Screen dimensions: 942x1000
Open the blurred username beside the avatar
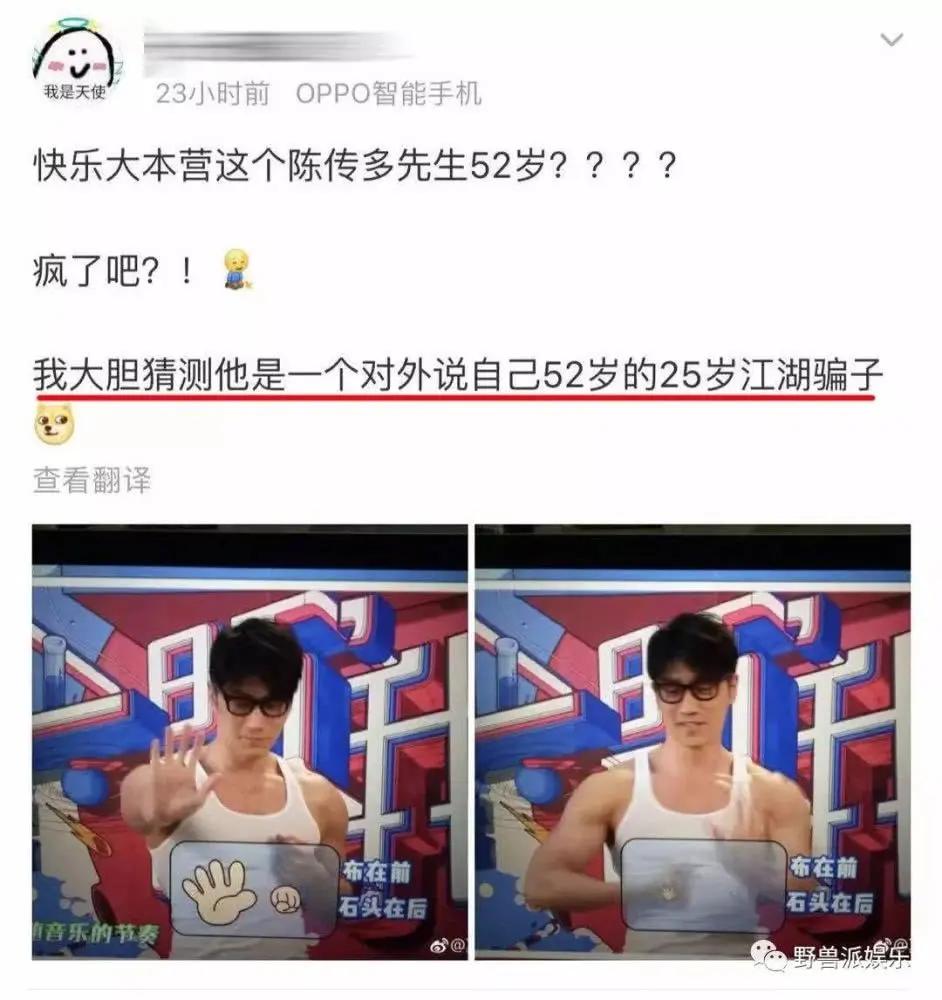click(278, 47)
